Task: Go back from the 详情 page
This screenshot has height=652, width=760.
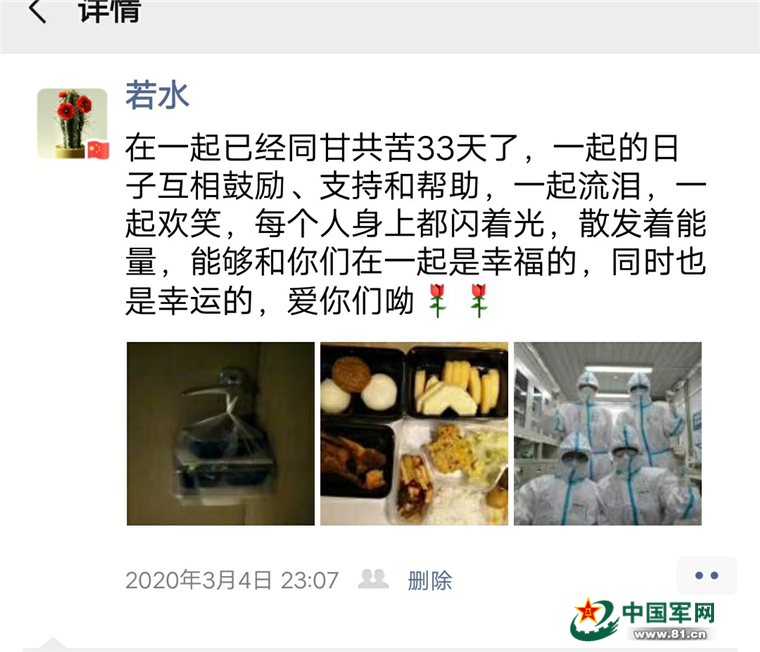Action: point(36,13)
